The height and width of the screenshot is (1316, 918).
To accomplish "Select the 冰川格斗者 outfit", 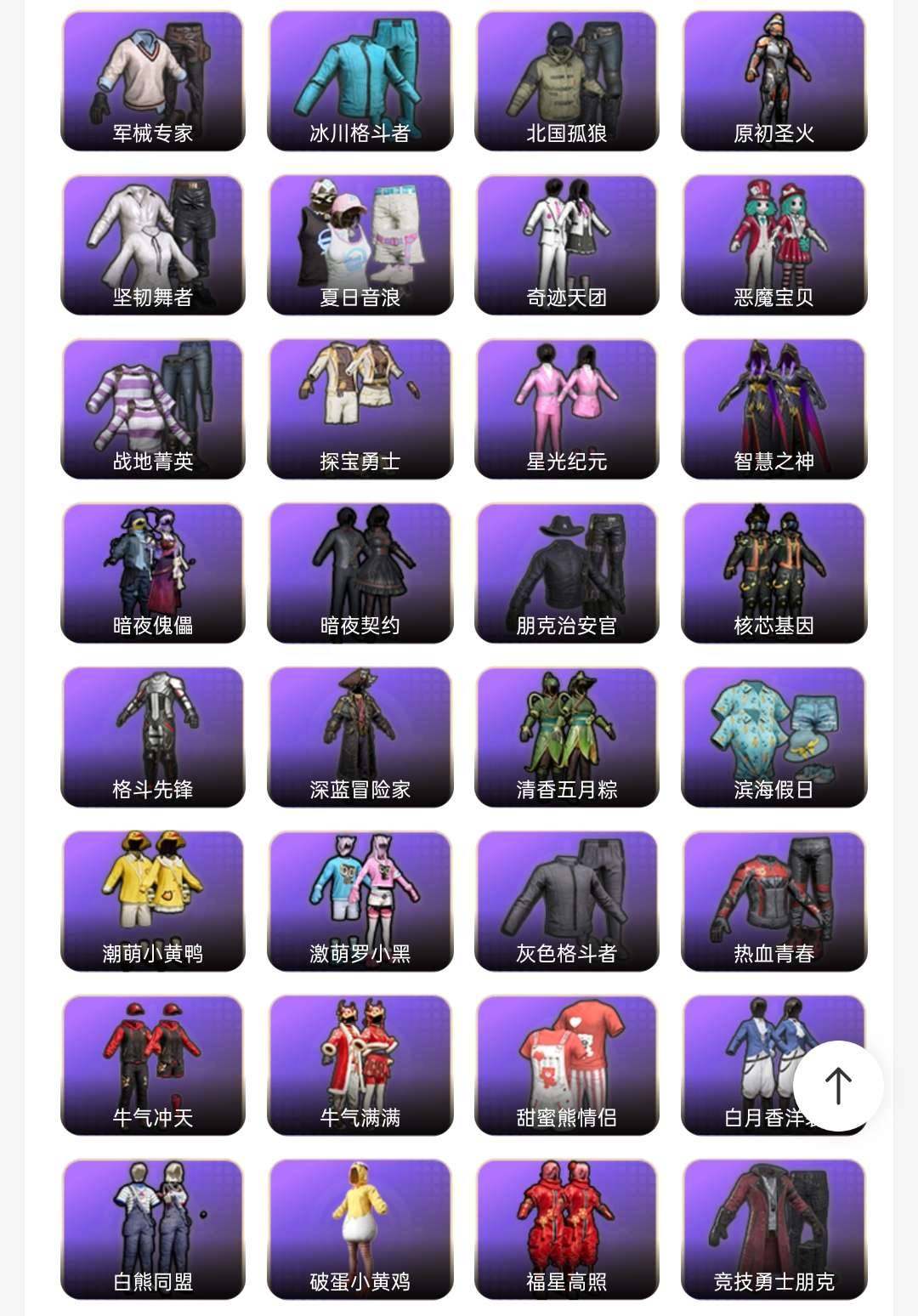I will point(360,81).
